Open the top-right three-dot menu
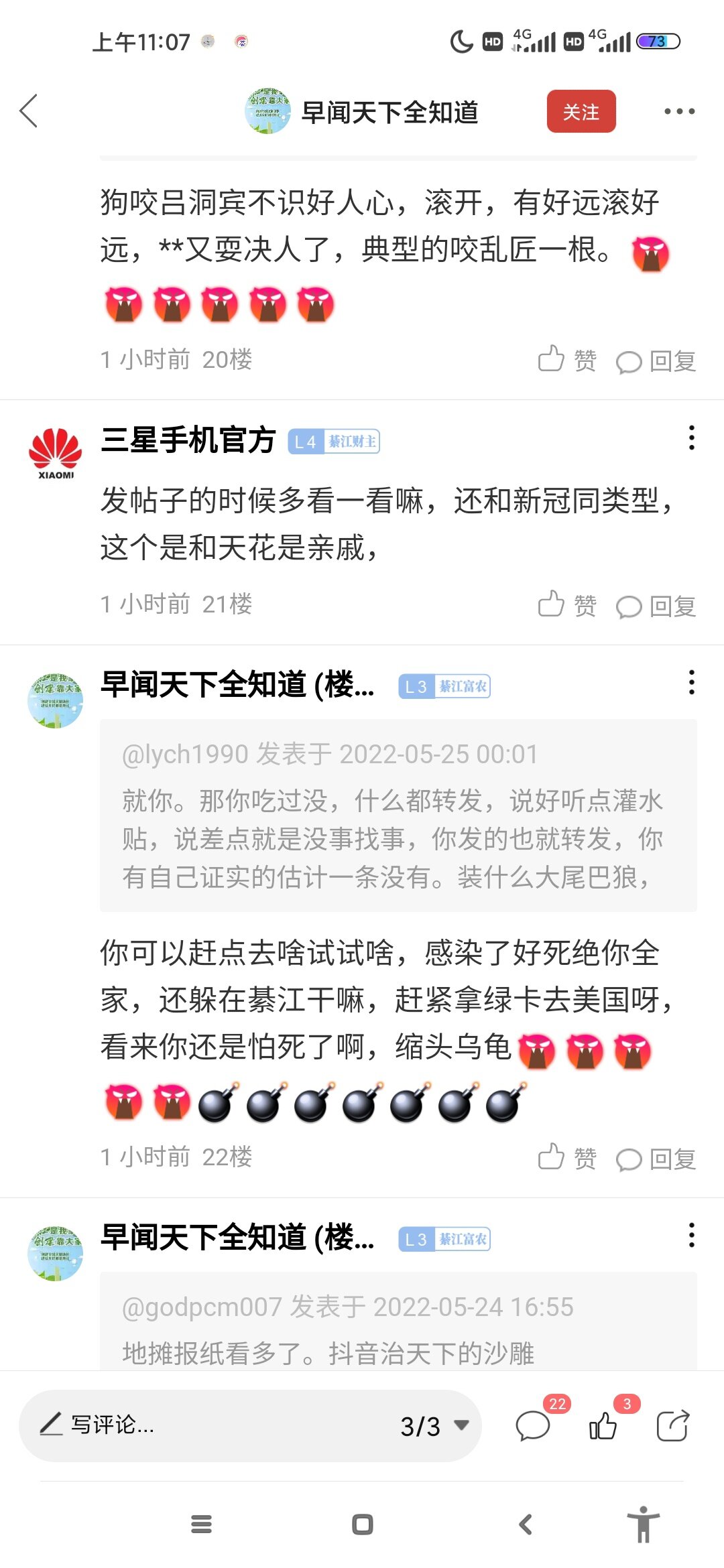The height and width of the screenshot is (1568, 724). tap(678, 111)
